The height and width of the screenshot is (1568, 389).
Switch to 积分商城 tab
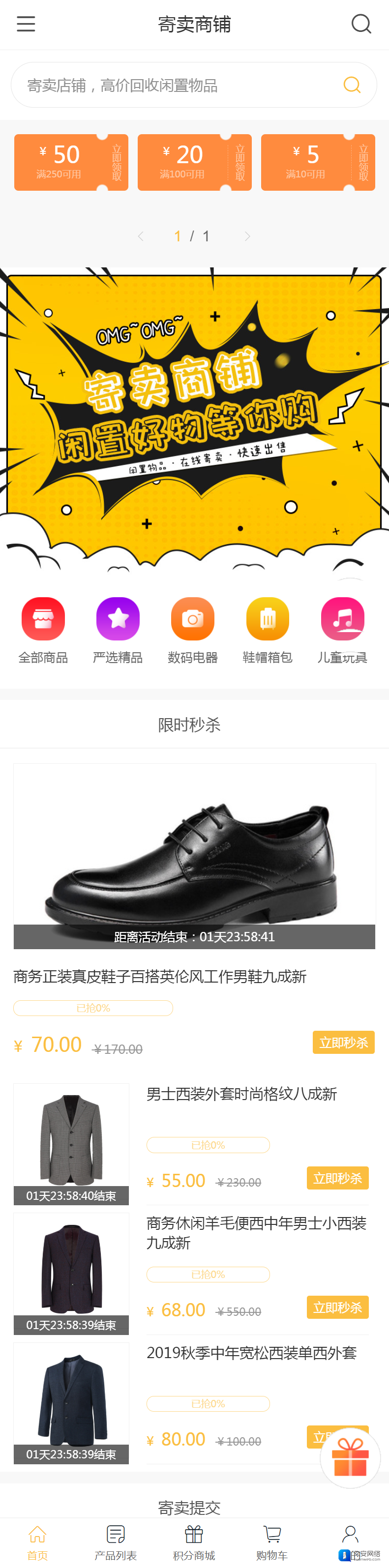[194, 1542]
